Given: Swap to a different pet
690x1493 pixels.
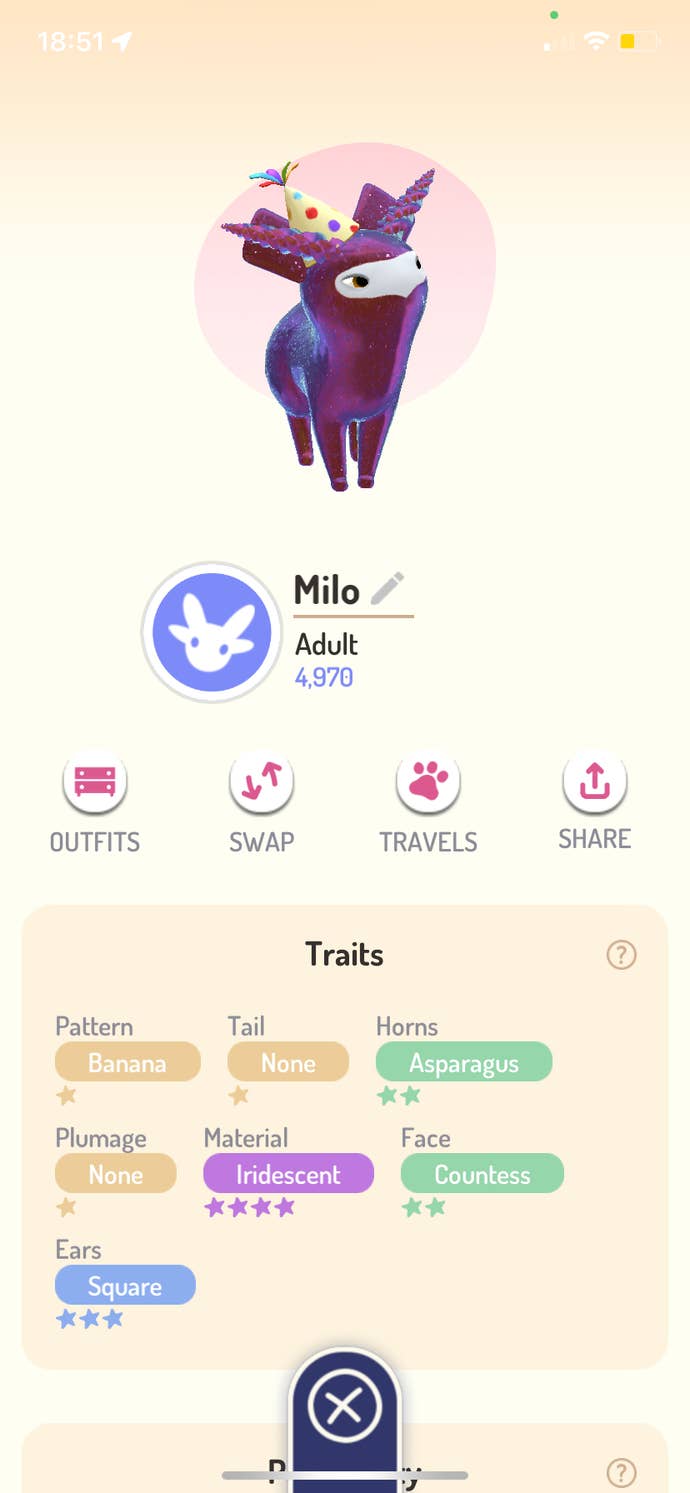Looking at the screenshot, I should 261,782.
